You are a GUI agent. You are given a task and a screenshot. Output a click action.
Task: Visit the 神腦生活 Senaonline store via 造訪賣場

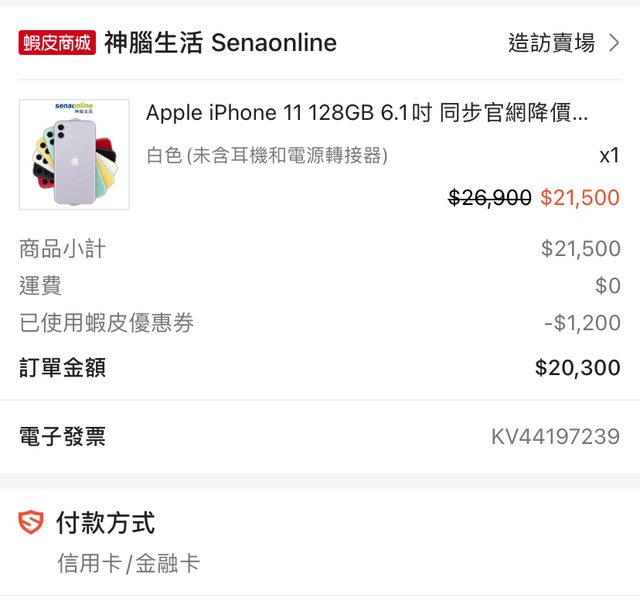(x=563, y=43)
